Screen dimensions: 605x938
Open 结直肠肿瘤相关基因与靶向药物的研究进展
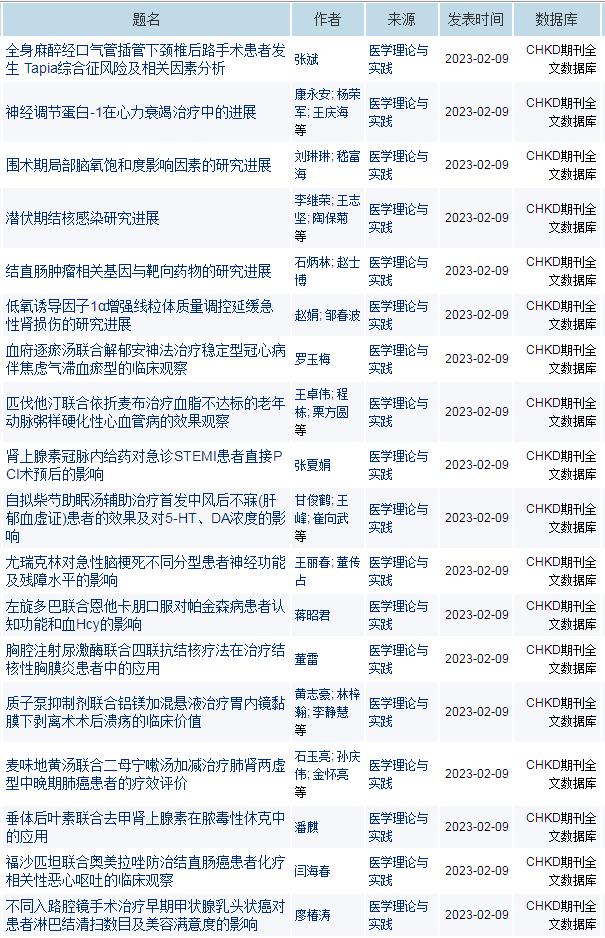coord(138,271)
